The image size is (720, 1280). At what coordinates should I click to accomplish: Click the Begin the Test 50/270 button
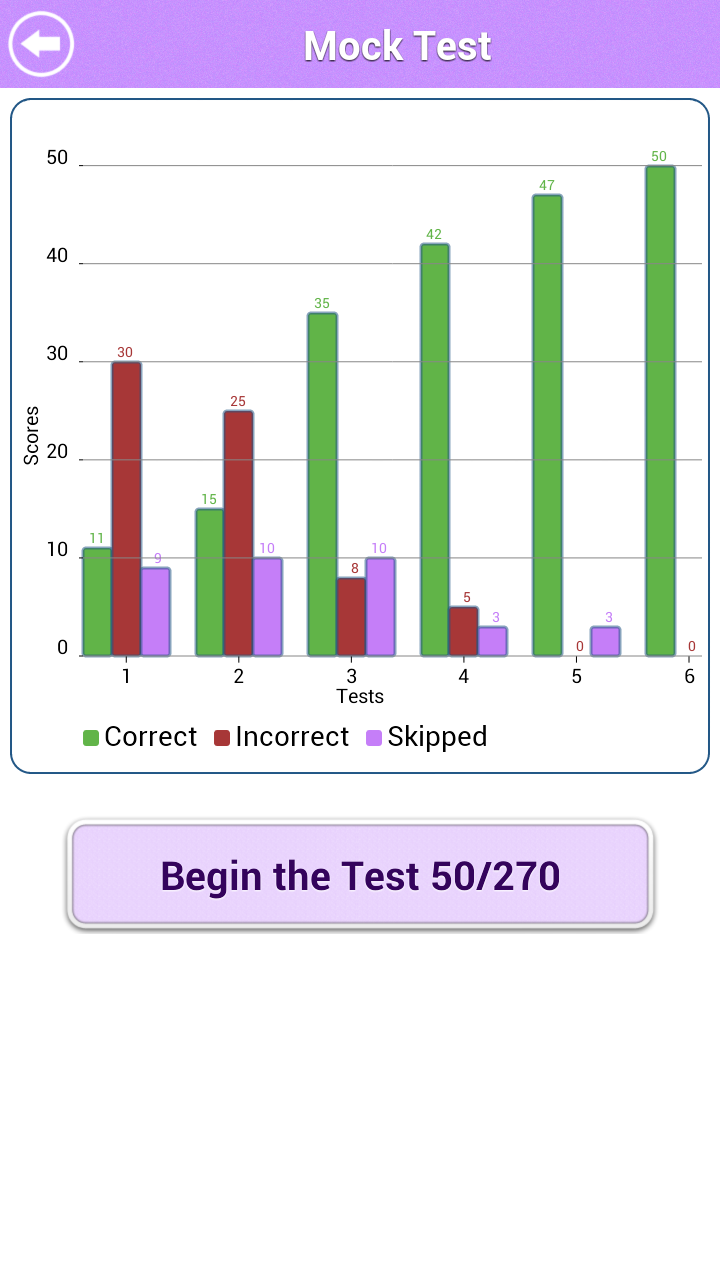point(360,875)
